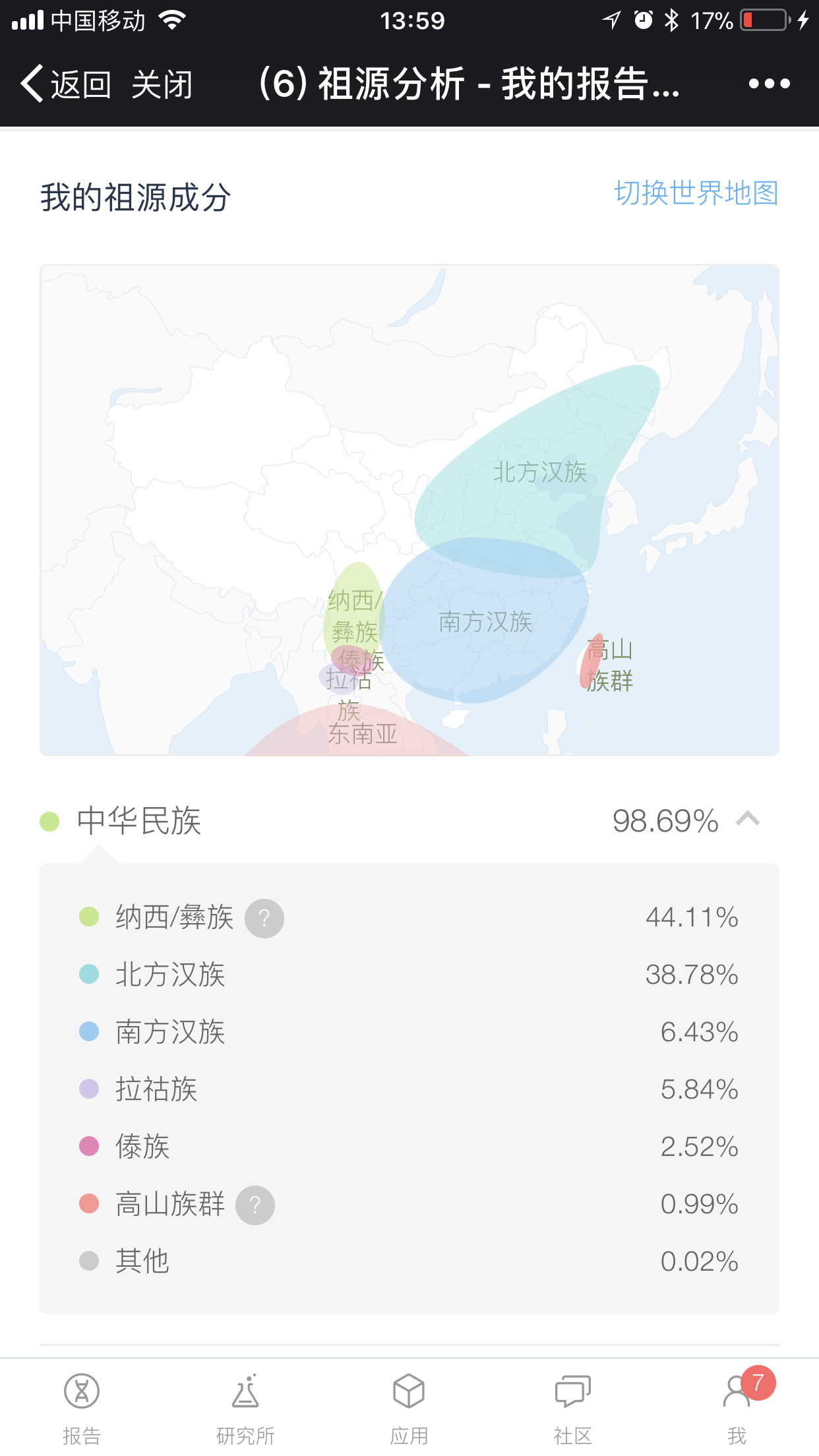Go back using the 返回 button
Viewport: 819px width, 1456px height.
pyautogui.click(x=65, y=84)
